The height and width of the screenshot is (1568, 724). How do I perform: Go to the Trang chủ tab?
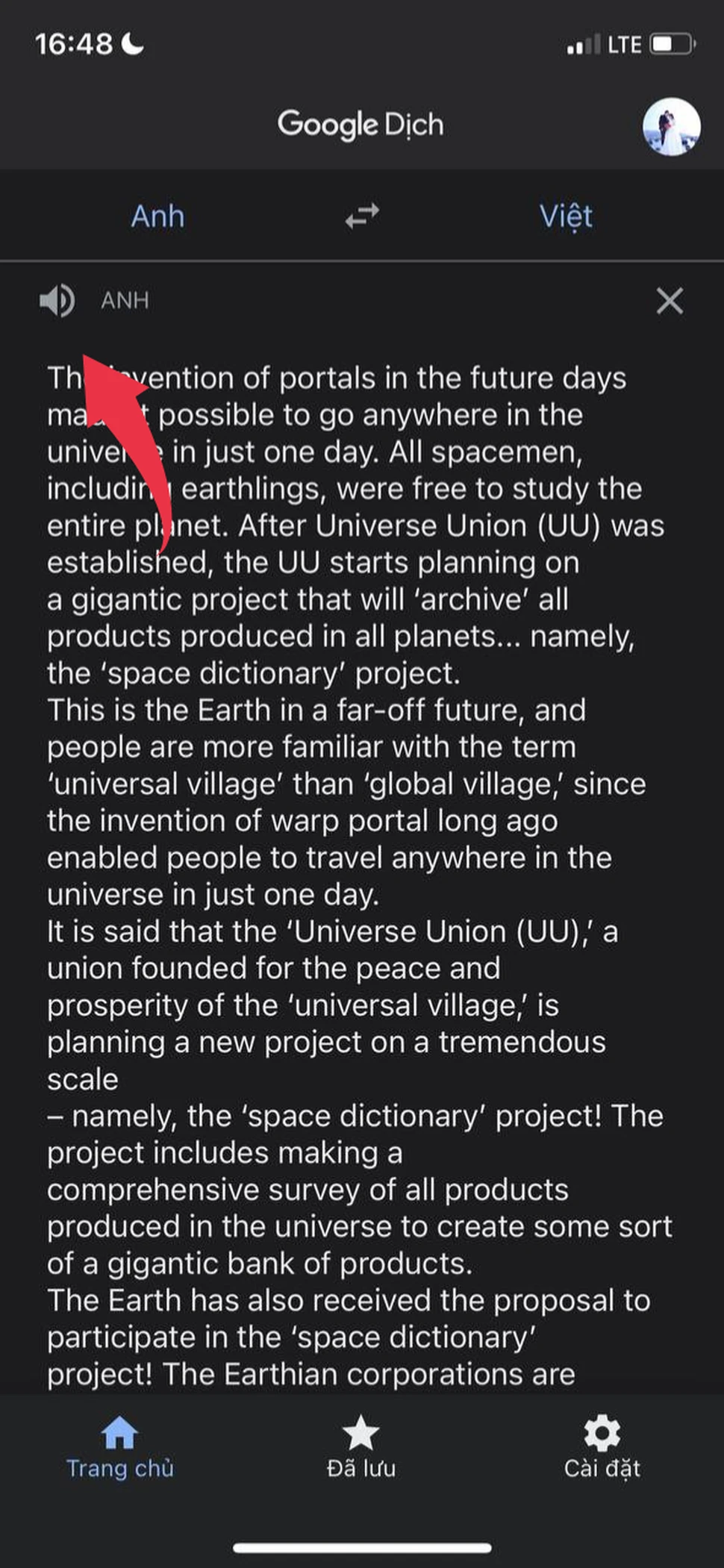pyautogui.click(x=119, y=1448)
